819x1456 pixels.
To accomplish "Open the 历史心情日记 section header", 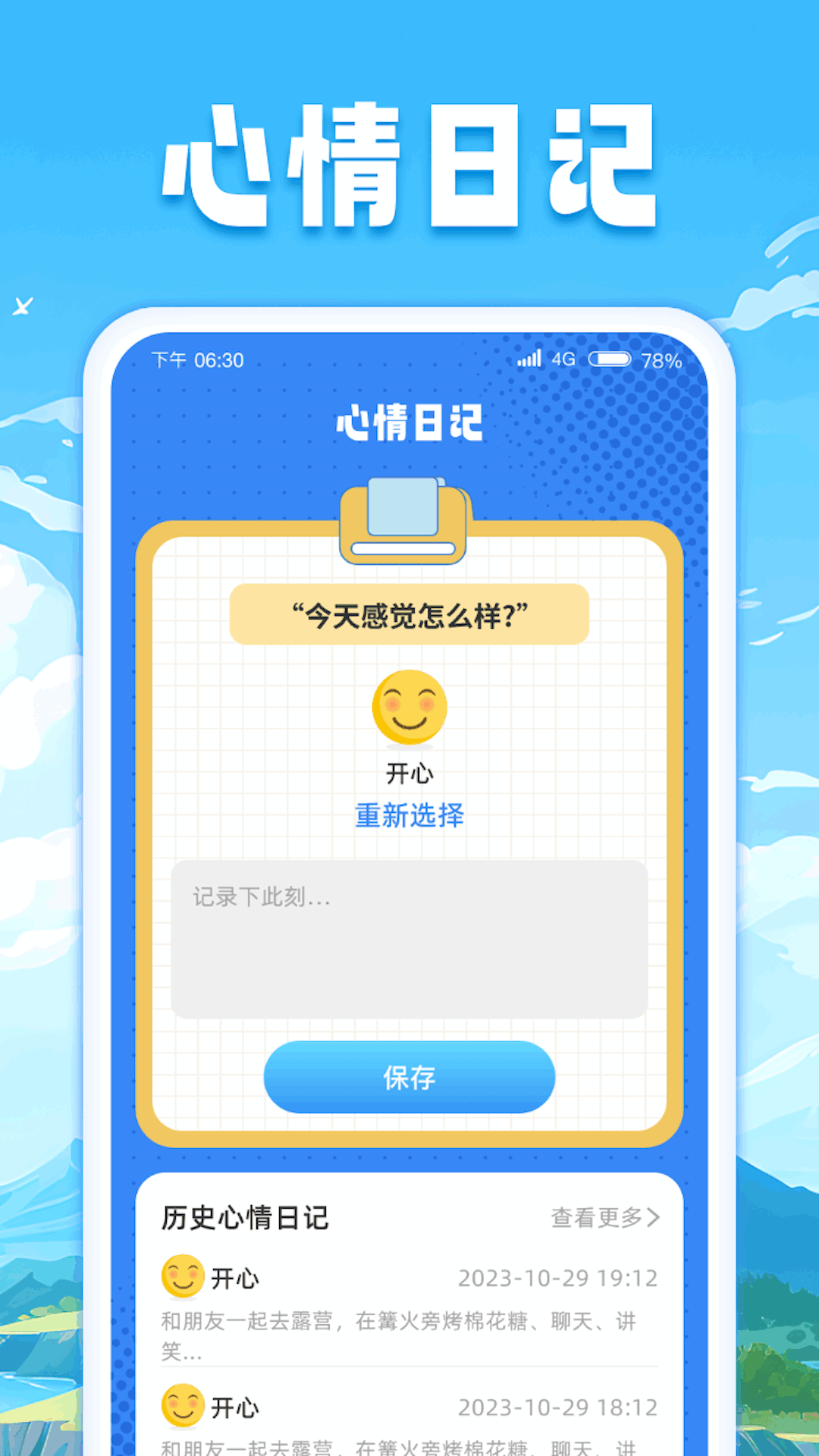I will pyautogui.click(x=243, y=1216).
